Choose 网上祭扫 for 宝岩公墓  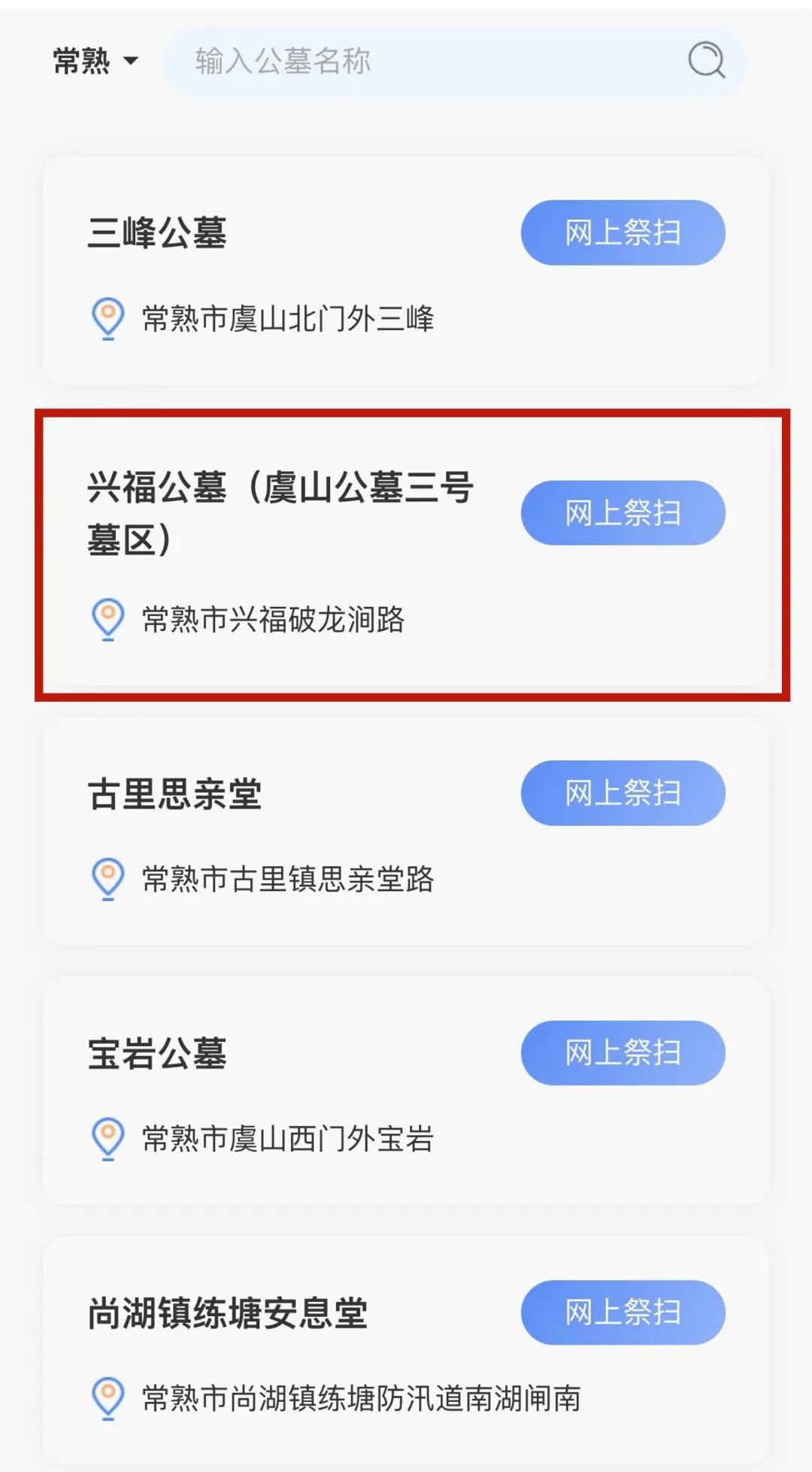pos(623,1052)
